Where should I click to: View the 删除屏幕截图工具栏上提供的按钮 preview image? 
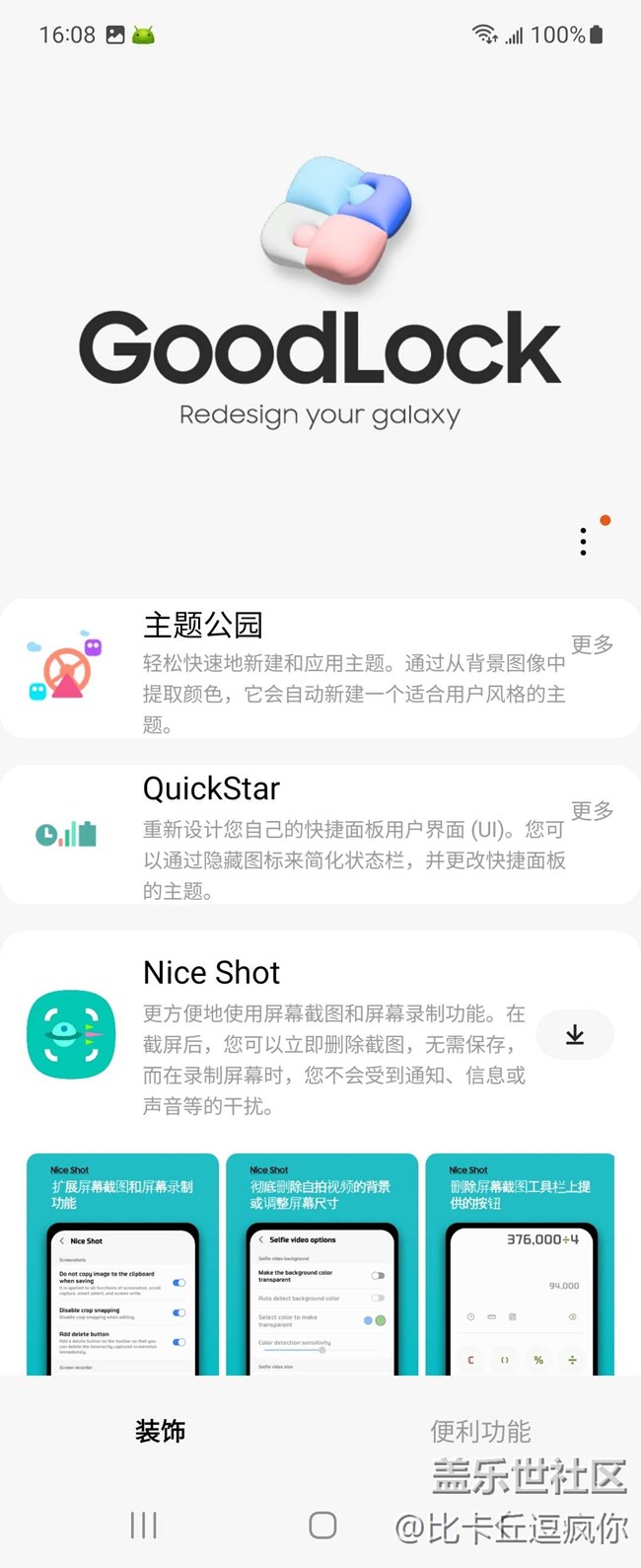[520, 1263]
